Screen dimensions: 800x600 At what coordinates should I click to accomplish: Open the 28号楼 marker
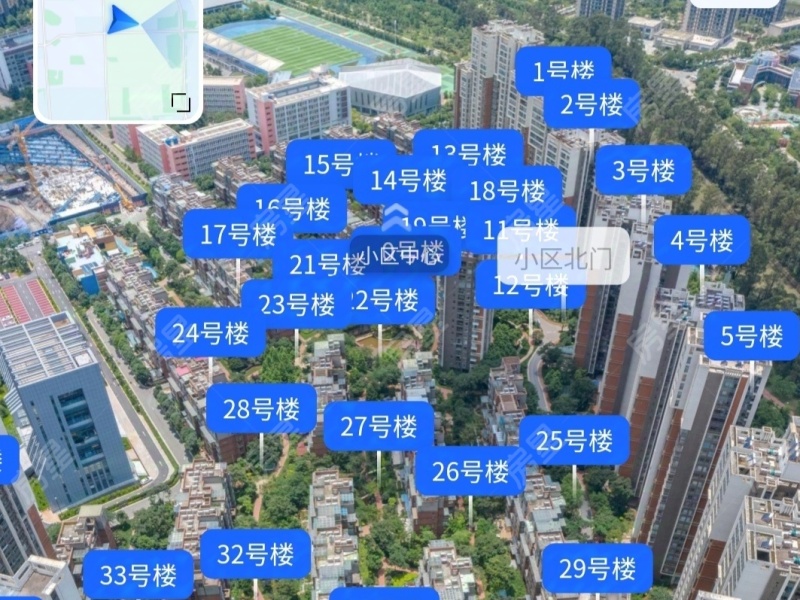point(261,409)
